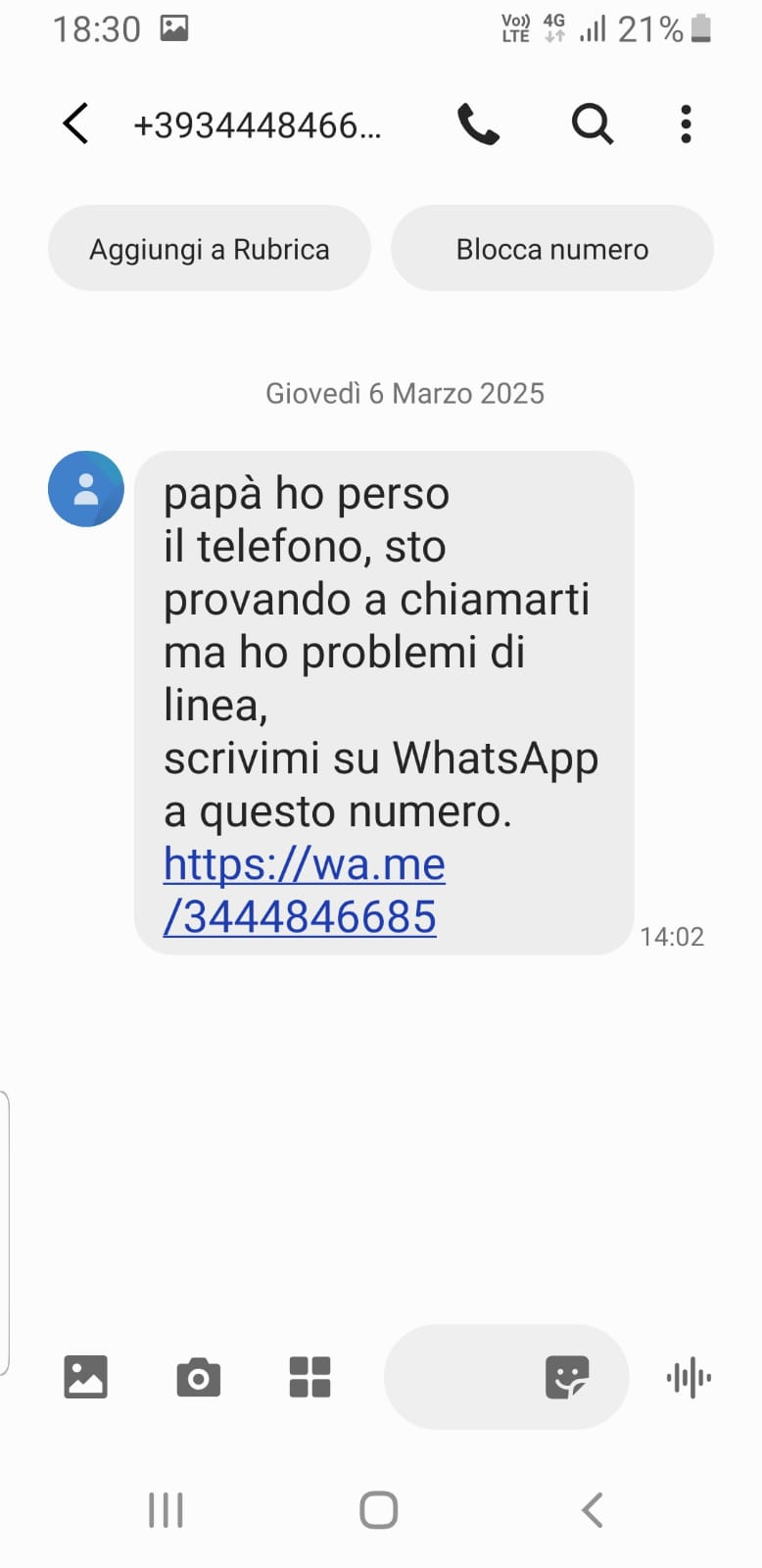Open the camera to take a photo
The width and height of the screenshot is (762, 1568).
(198, 1377)
